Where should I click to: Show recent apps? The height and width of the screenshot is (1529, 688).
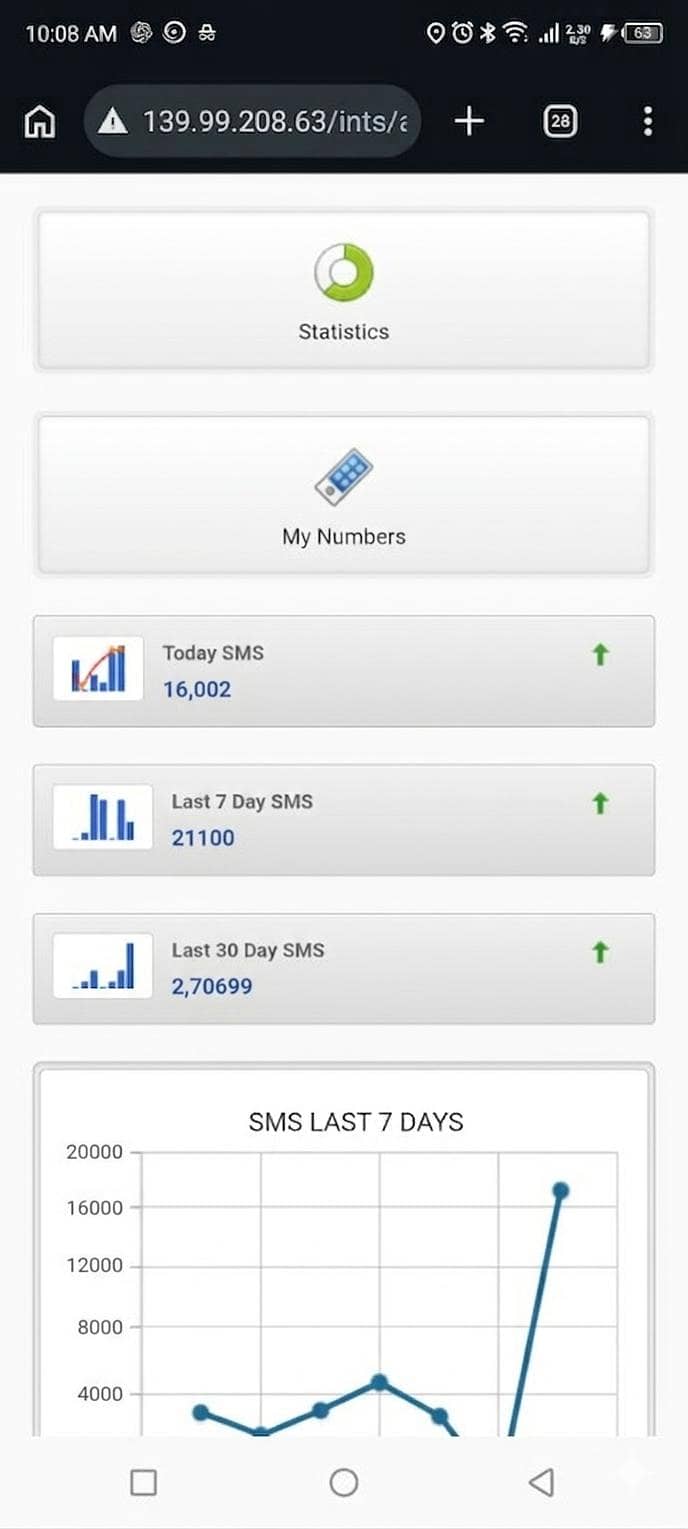point(144,1482)
